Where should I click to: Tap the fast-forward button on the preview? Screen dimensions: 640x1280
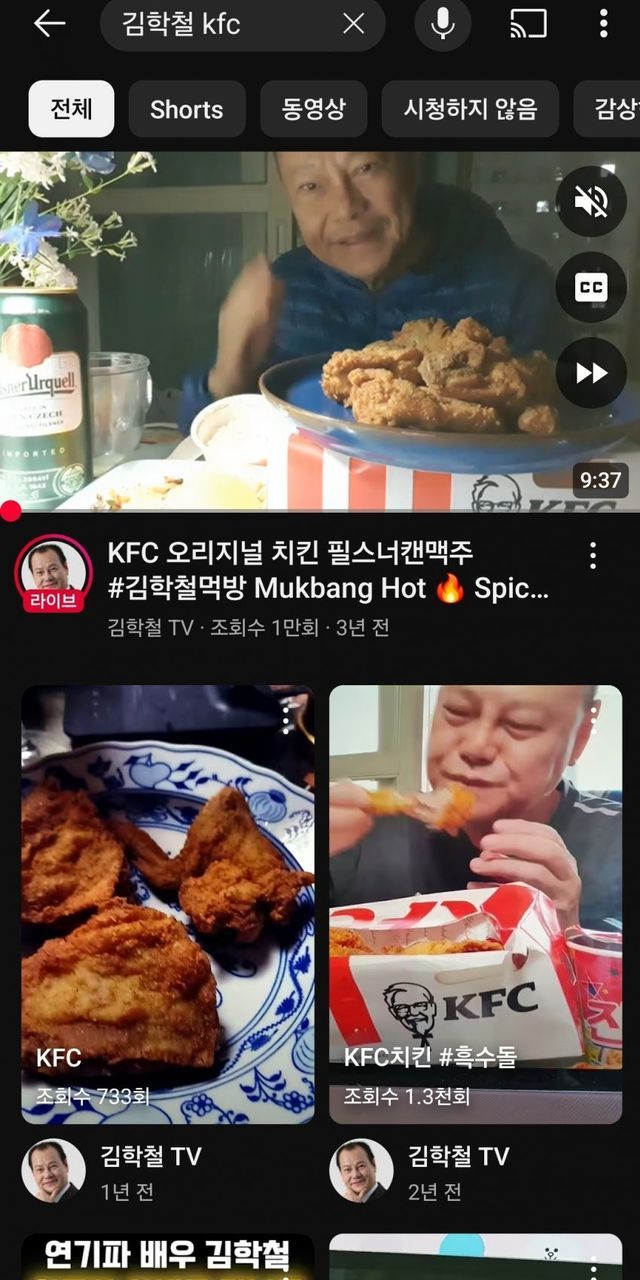[591, 373]
